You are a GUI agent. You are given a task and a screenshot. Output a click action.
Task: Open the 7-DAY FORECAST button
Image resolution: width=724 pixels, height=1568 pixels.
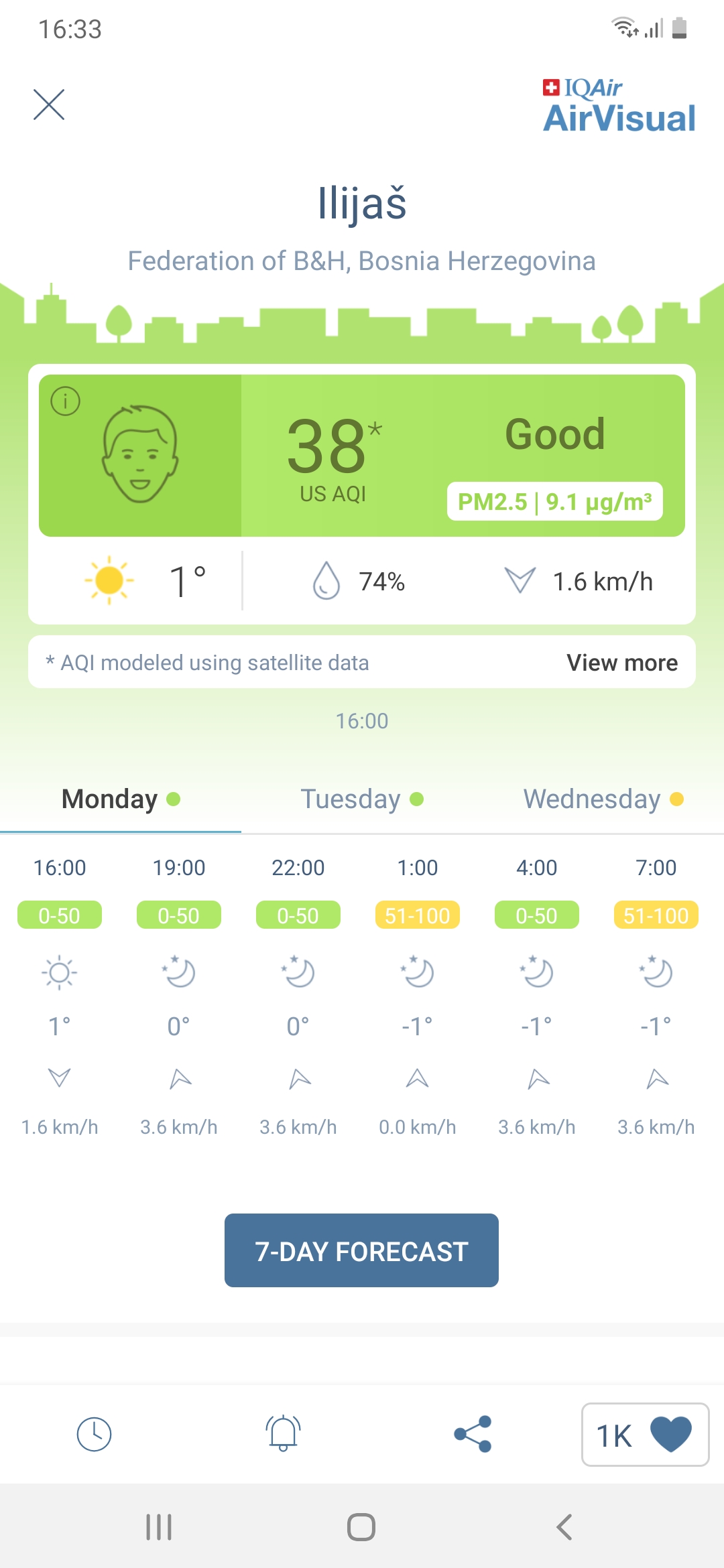click(361, 1250)
